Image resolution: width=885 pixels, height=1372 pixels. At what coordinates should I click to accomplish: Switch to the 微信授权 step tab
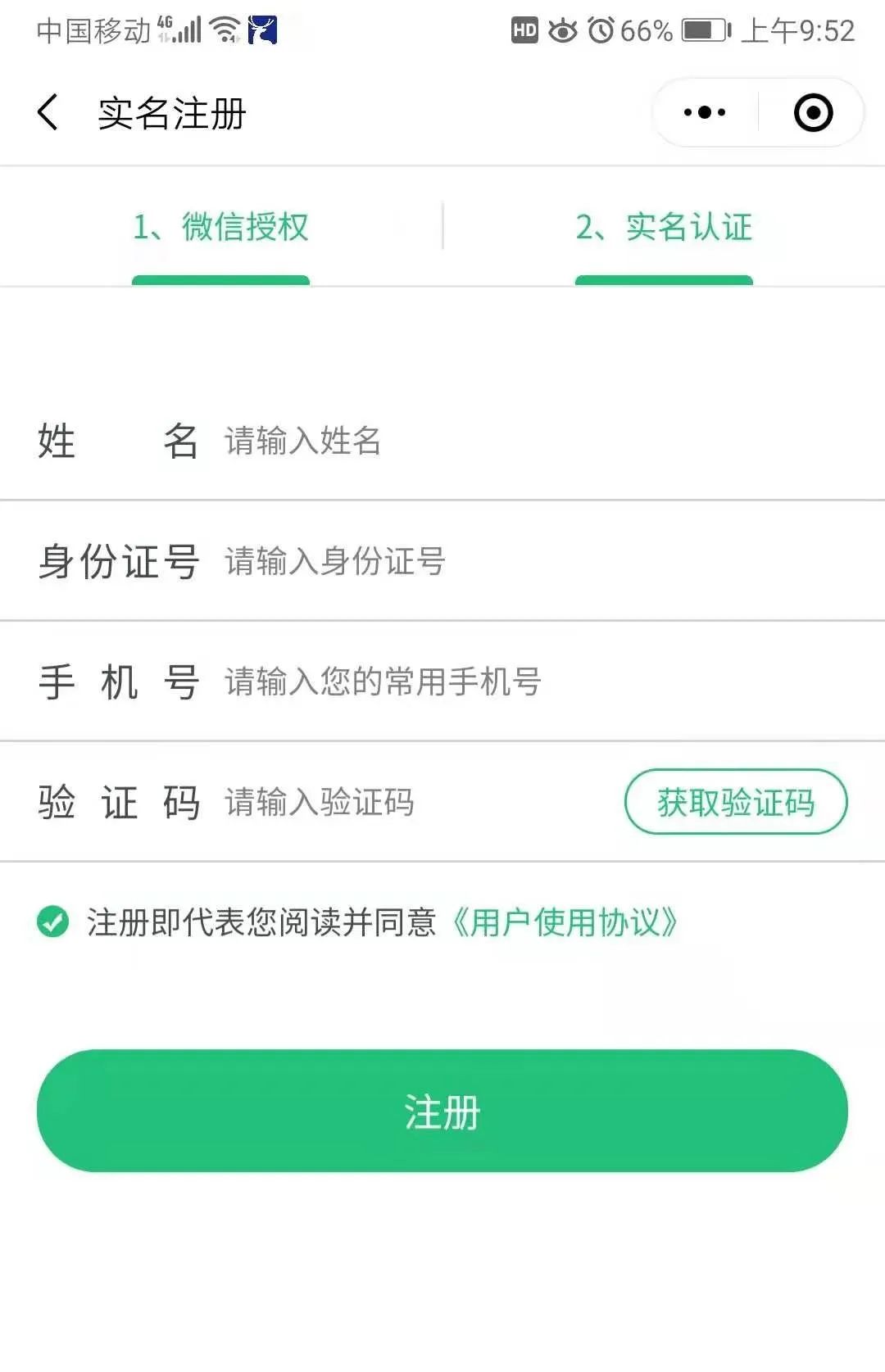click(x=221, y=228)
